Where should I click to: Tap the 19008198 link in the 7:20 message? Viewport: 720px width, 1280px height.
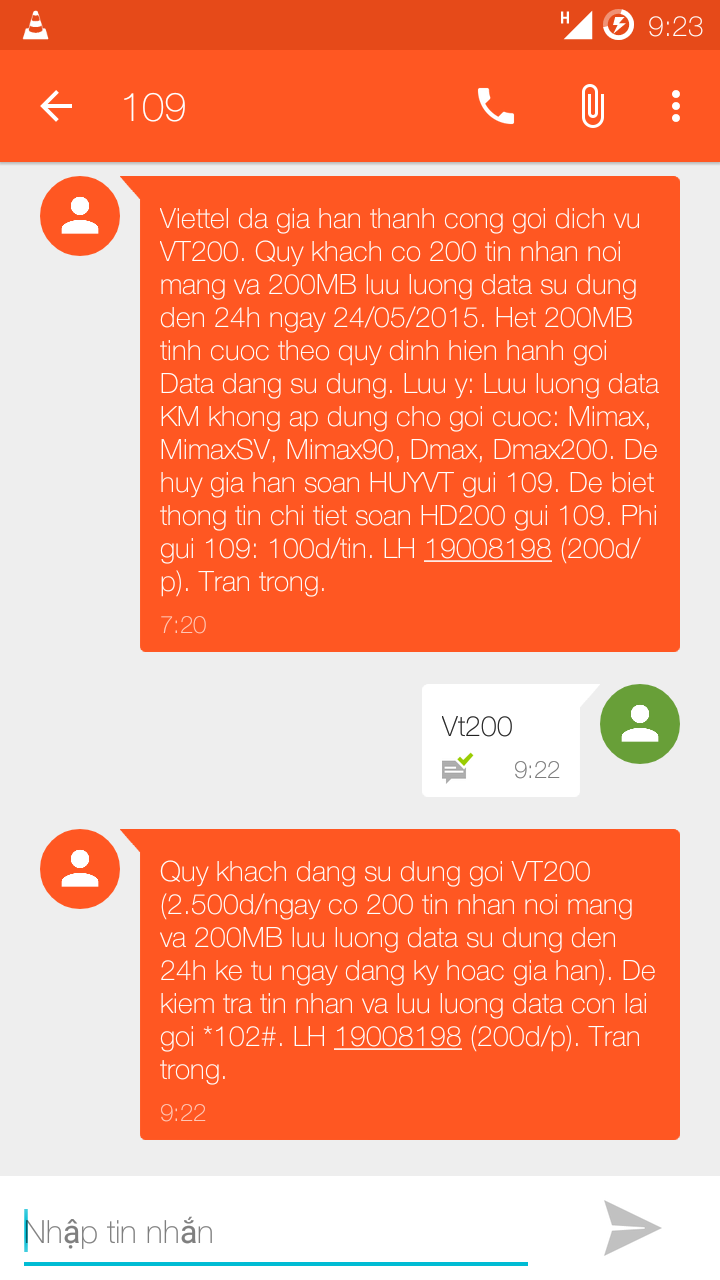pyautogui.click(x=488, y=548)
